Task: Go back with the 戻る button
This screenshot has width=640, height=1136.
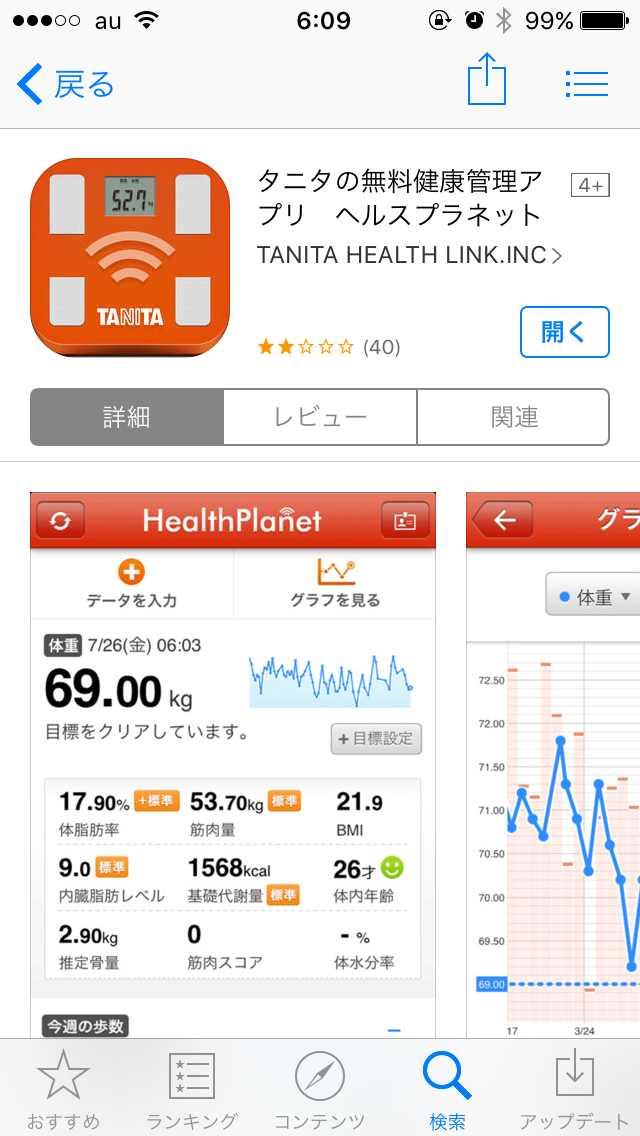Action: [66, 85]
